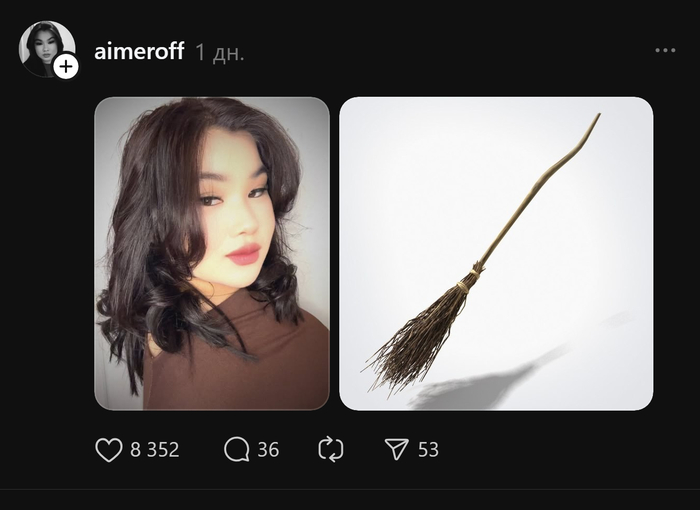Image resolution: width=700 pixels, height=510 pixels.
Task: Like the post by aimeroff
Action: click(x=109, y=450)
